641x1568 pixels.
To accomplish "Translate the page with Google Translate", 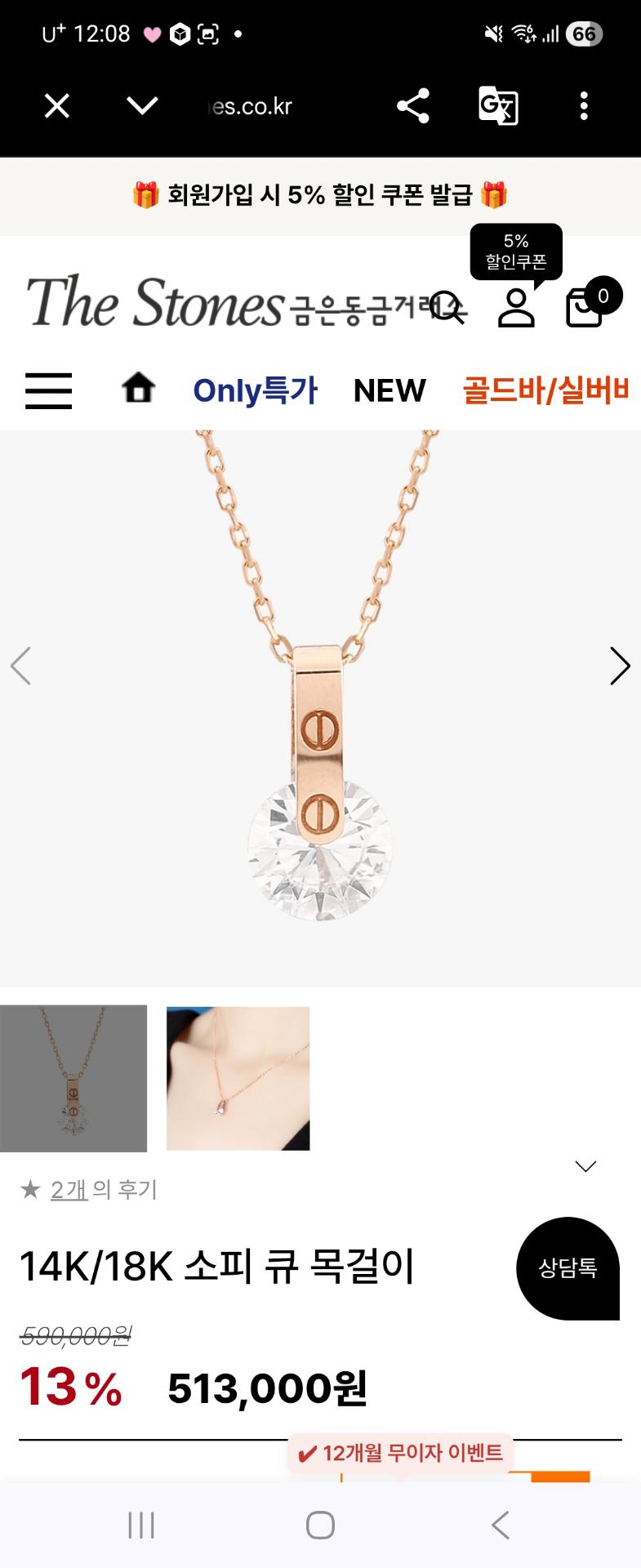I will (498, 106).
